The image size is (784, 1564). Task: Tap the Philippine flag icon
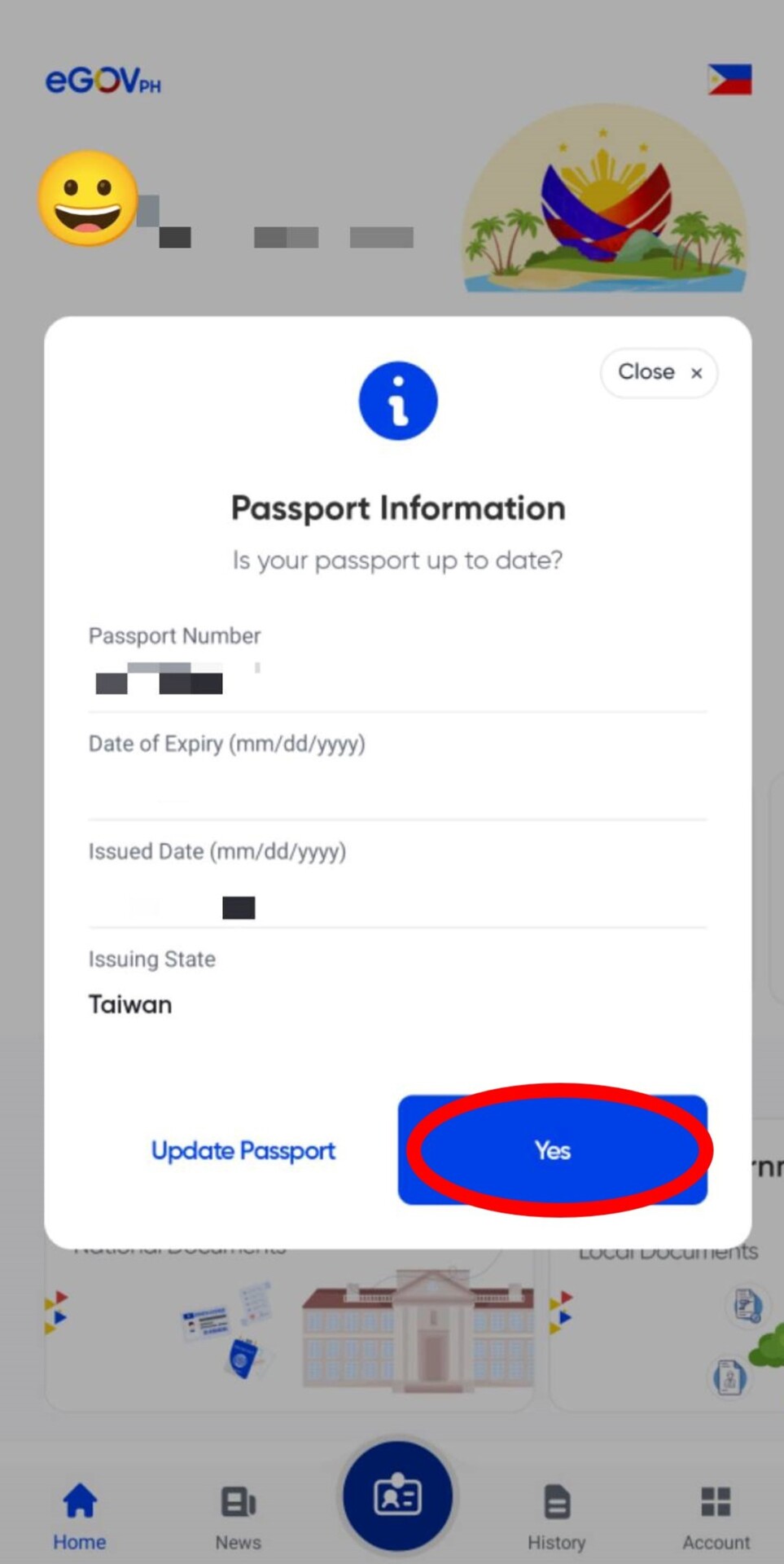pyautogui.click(x=729, y=80)
